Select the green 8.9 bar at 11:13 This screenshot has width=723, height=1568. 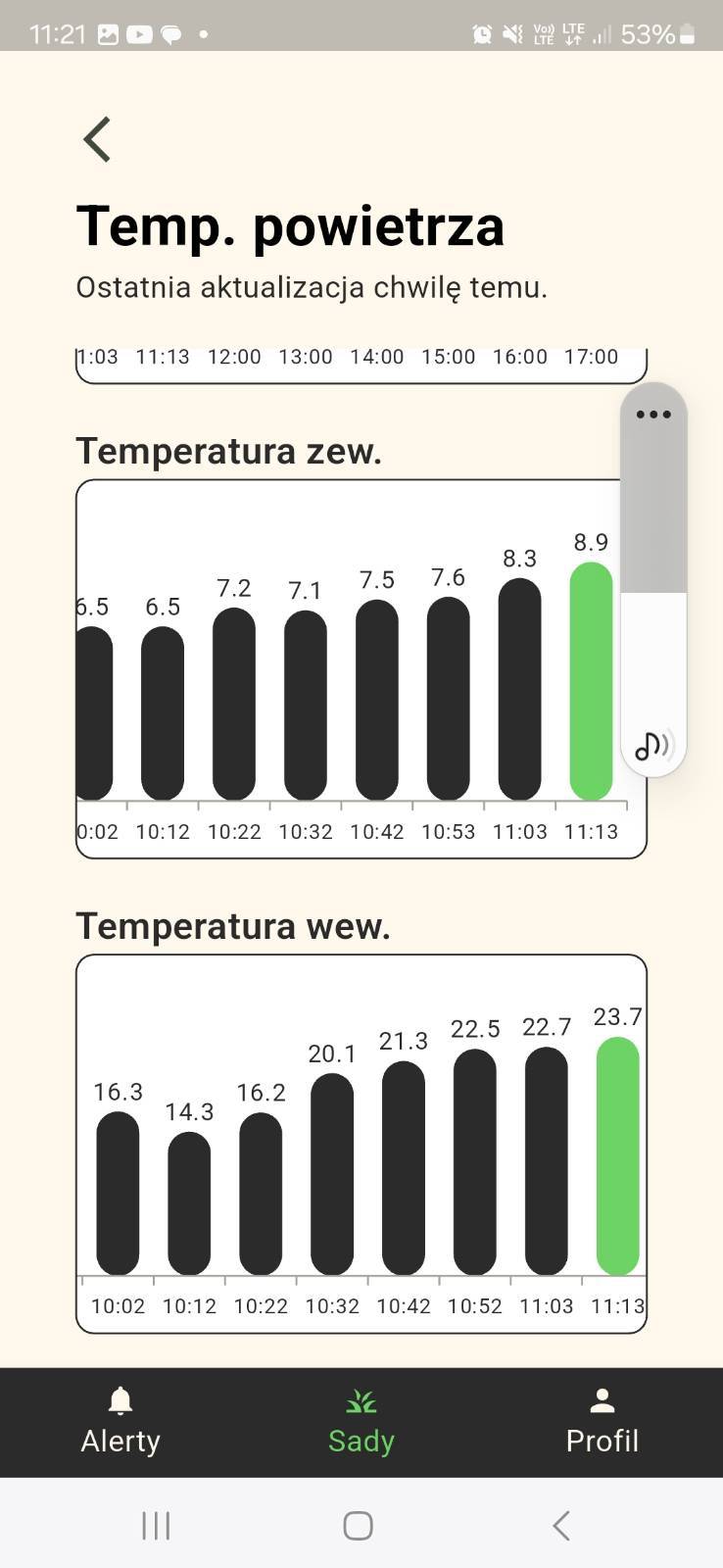(591, 681)
